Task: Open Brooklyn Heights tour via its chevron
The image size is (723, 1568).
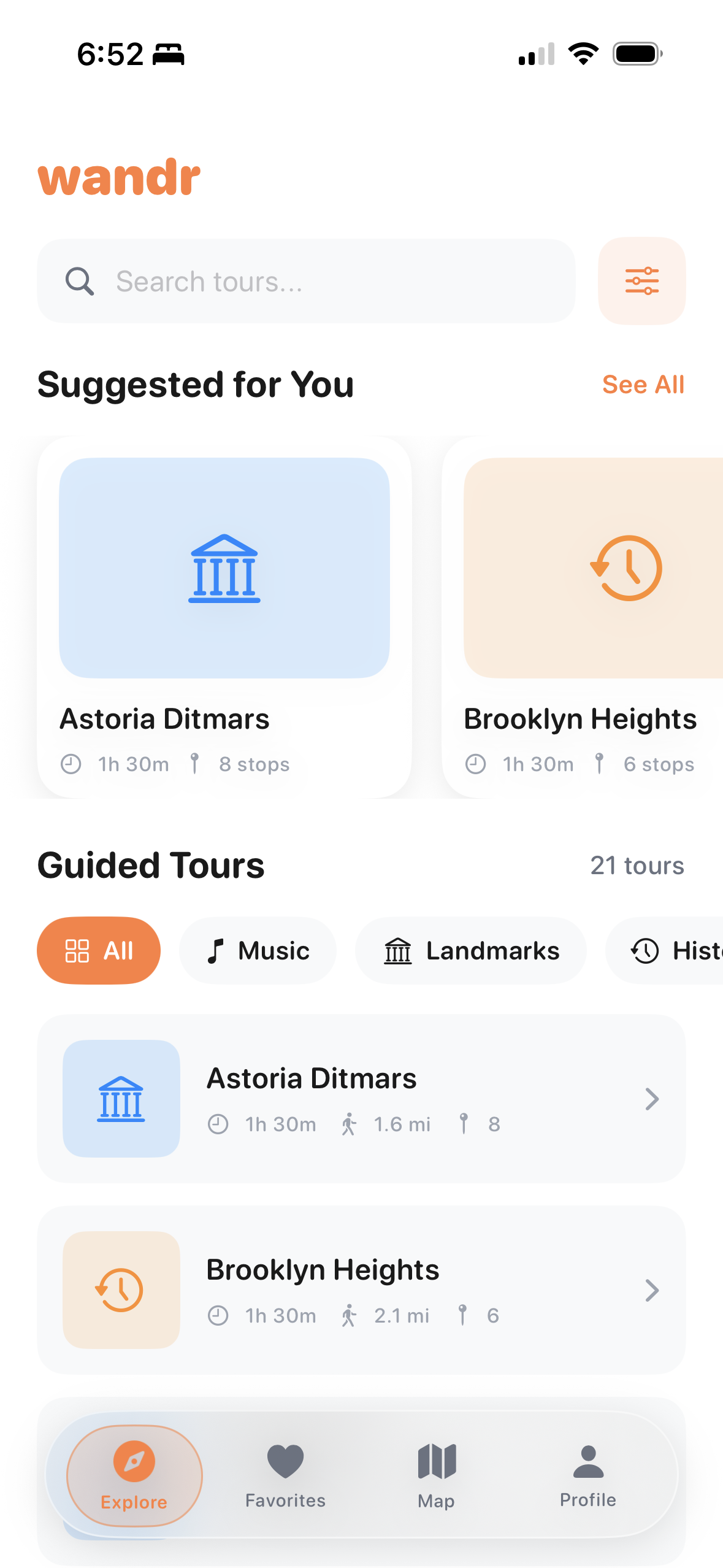Action: coord(652,1290)
